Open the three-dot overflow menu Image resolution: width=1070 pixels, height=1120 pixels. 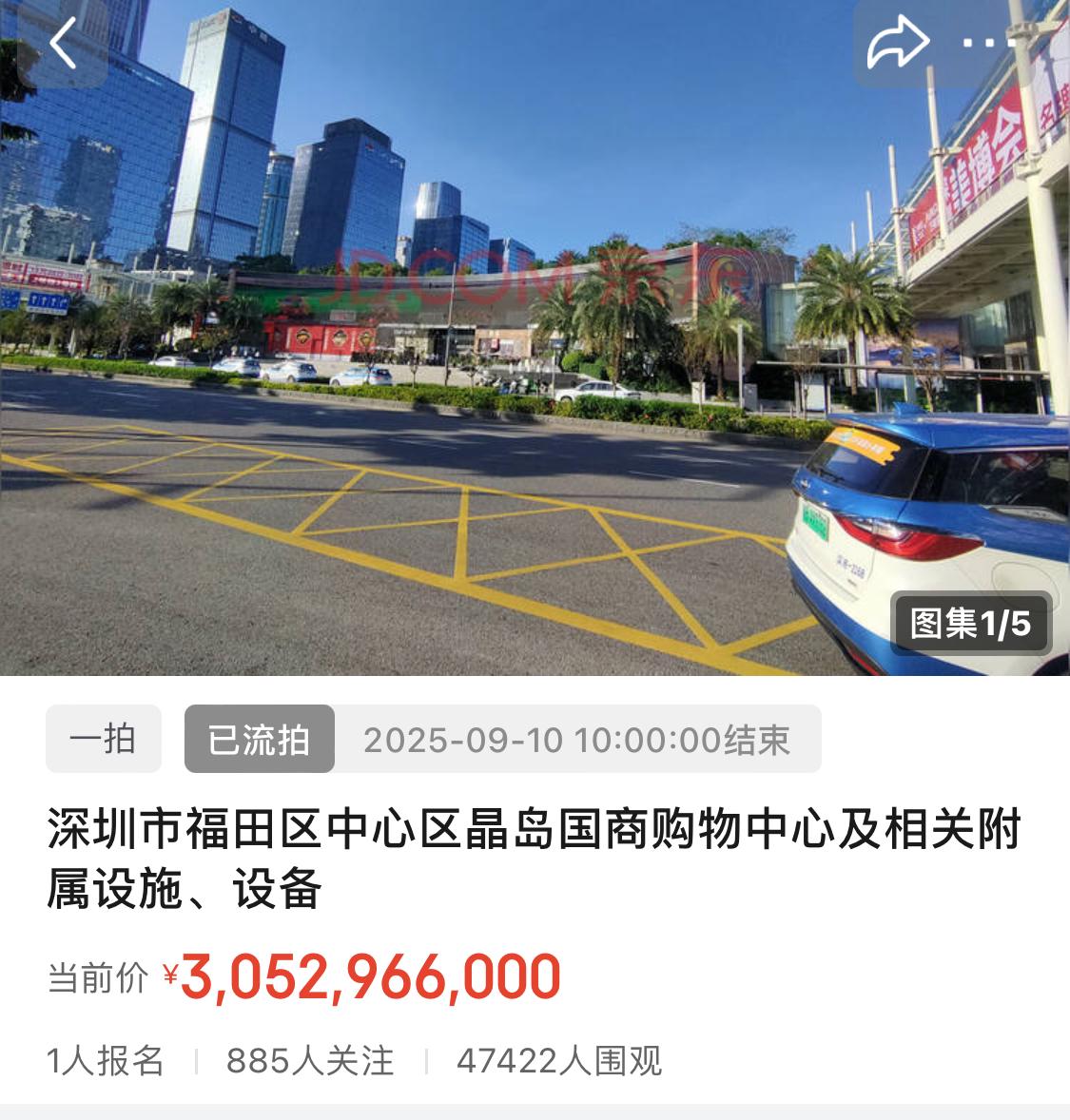click(989, 43)
